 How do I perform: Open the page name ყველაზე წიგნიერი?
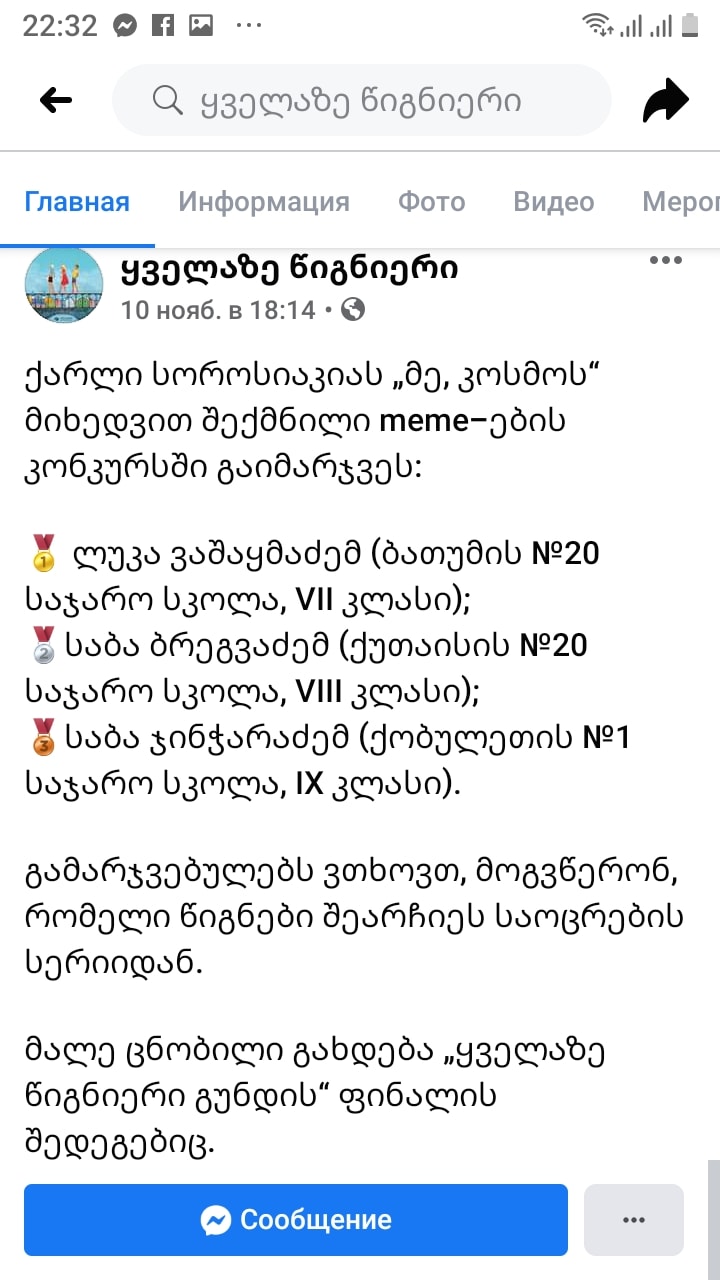tap(290, 267)
